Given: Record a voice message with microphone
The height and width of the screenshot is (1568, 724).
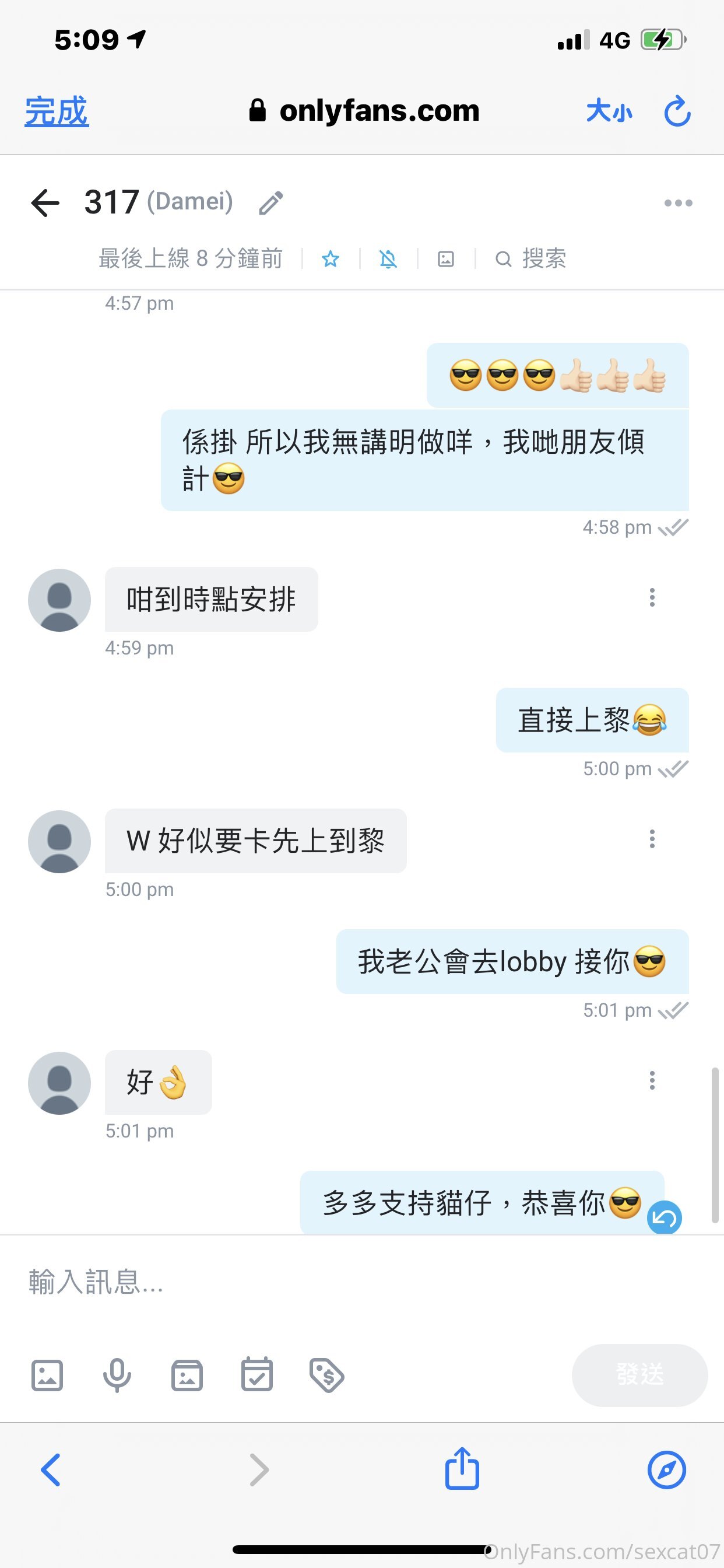Looking at the screenshot, I should click(x=117, y=1375).
